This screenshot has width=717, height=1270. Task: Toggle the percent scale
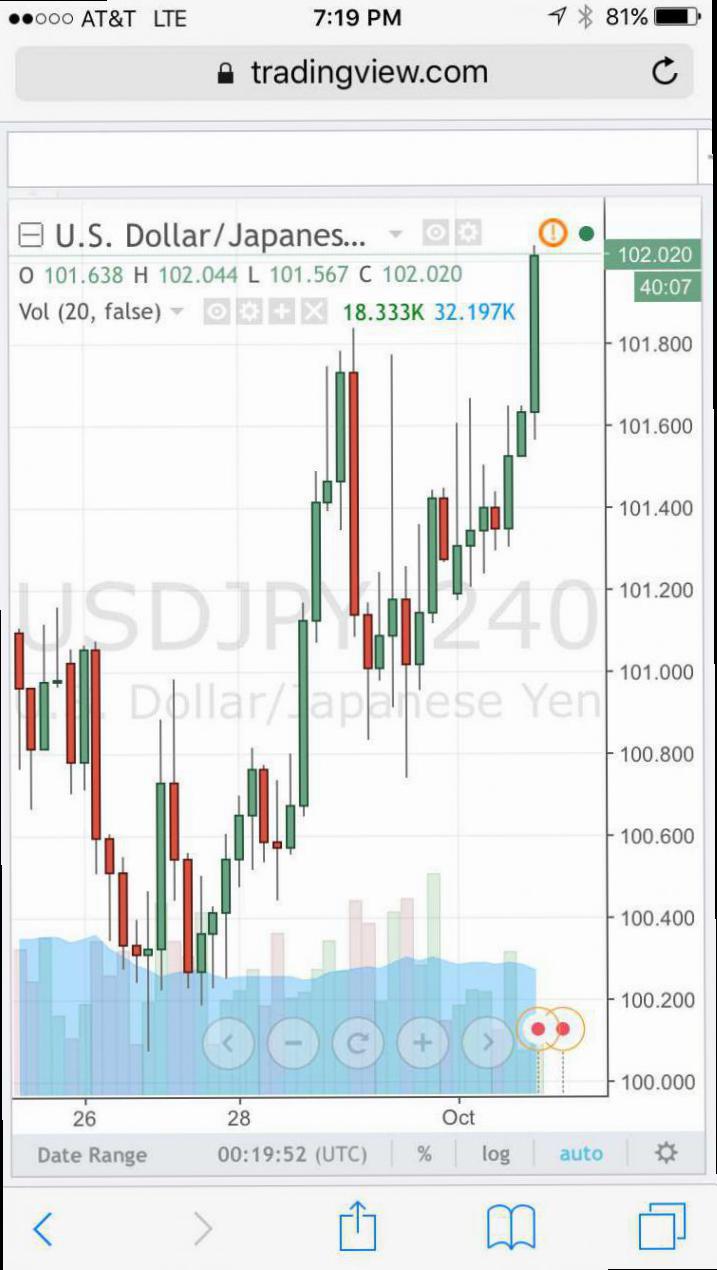click(425, 1154)
